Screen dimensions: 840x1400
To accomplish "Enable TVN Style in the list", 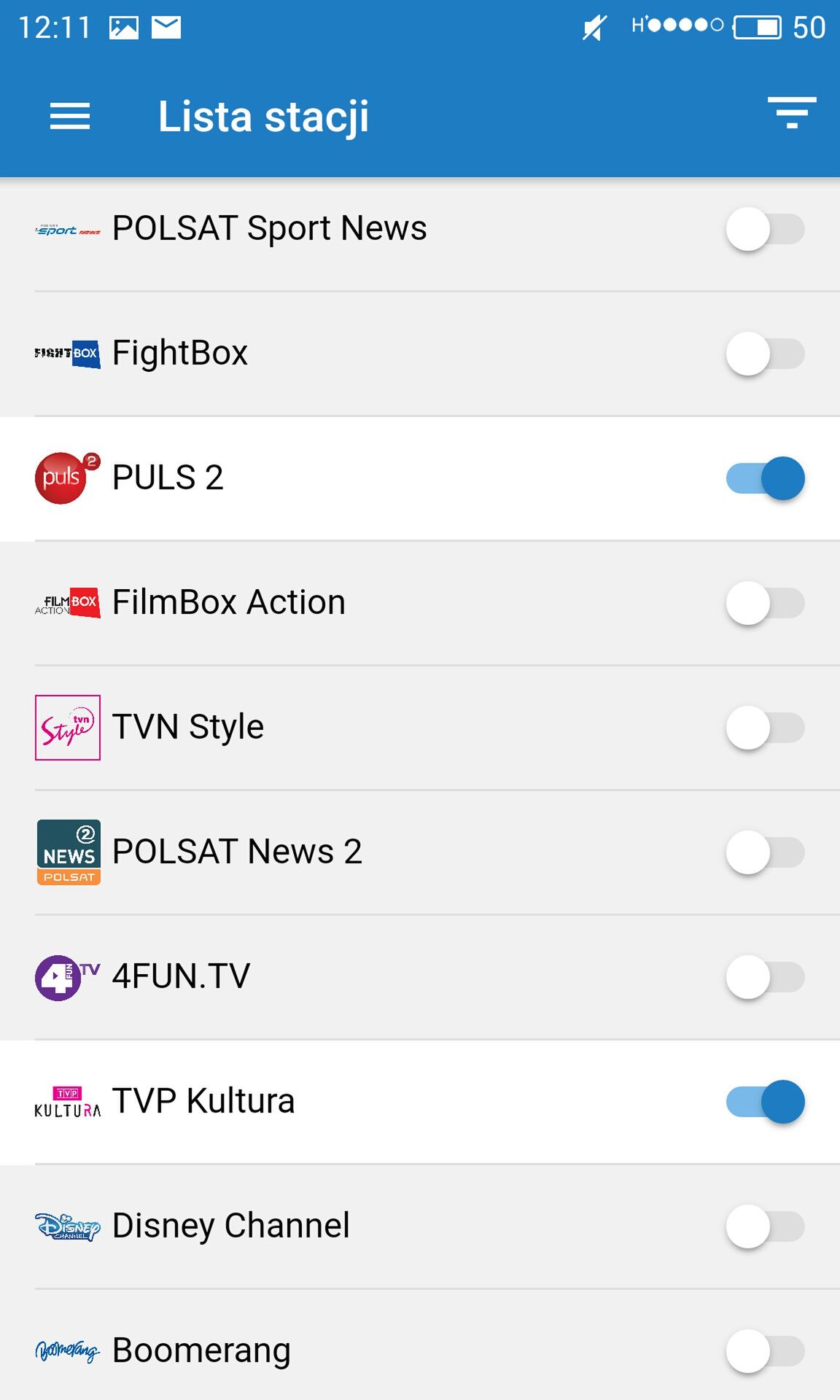I will (x=765, y=728).
